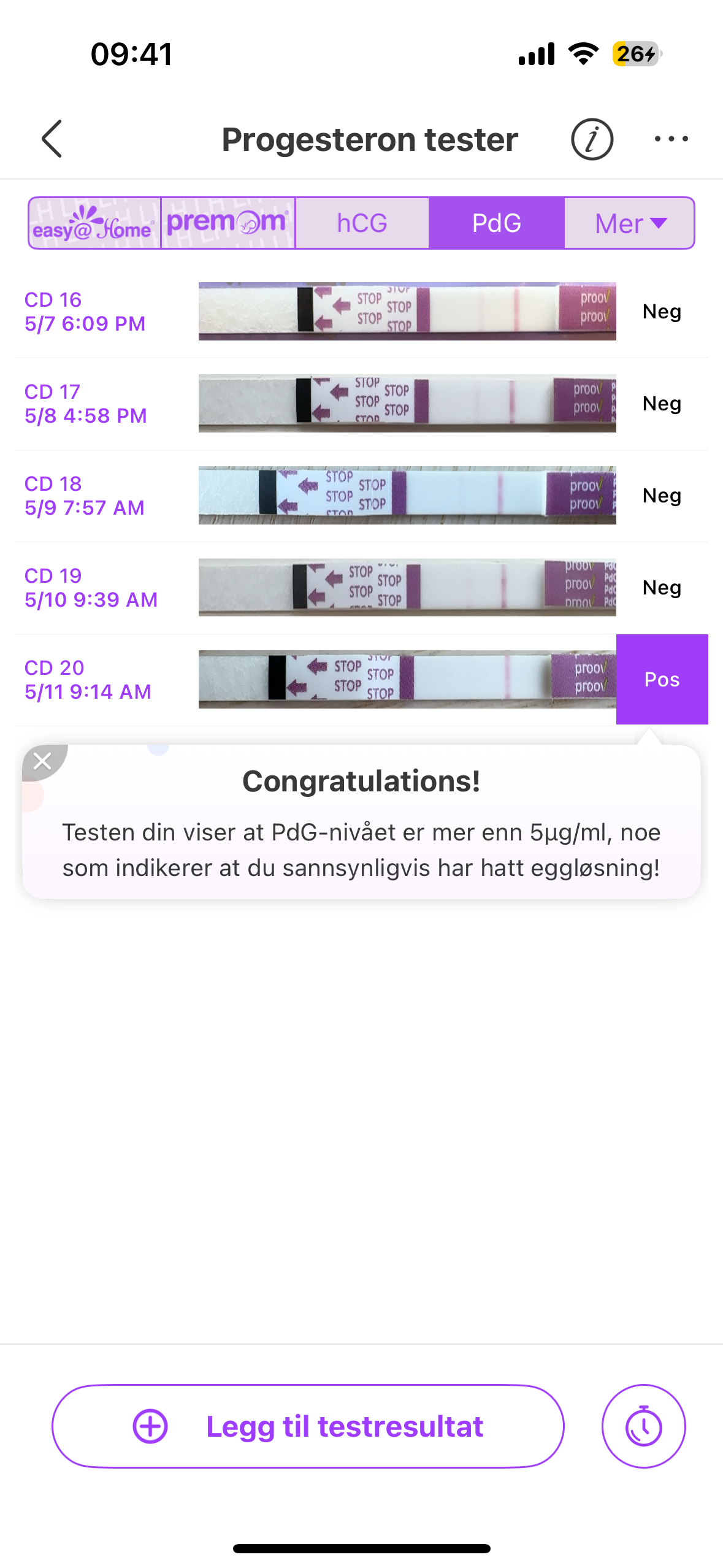Open the CD 17 test entry

pos(407,404)
